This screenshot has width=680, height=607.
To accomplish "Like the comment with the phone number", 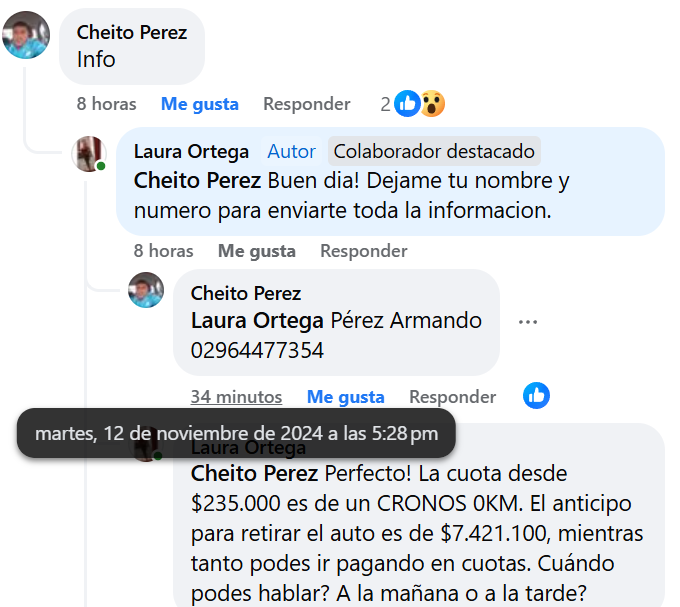I will [345, 397].
